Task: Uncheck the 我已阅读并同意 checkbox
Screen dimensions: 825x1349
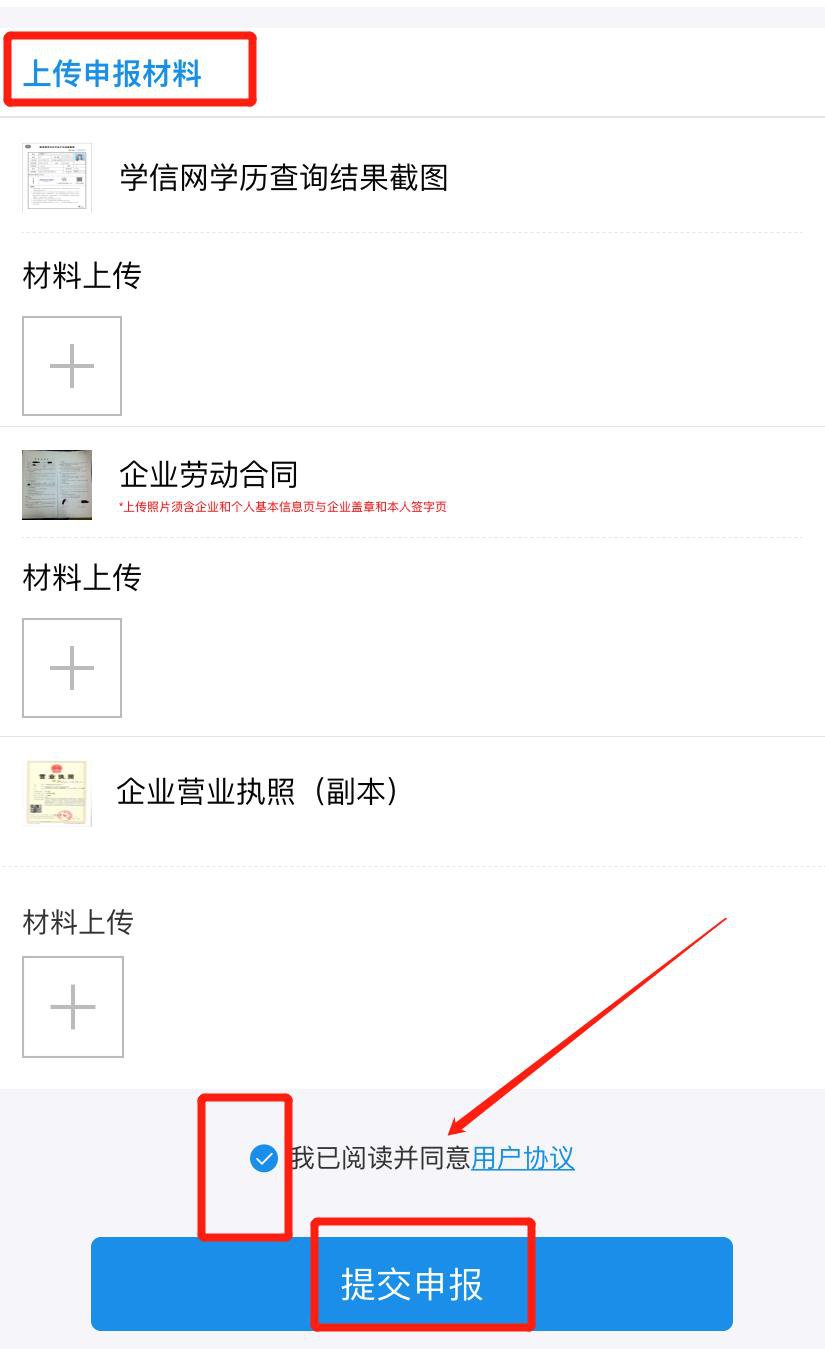Action: tap(264, 1159)
